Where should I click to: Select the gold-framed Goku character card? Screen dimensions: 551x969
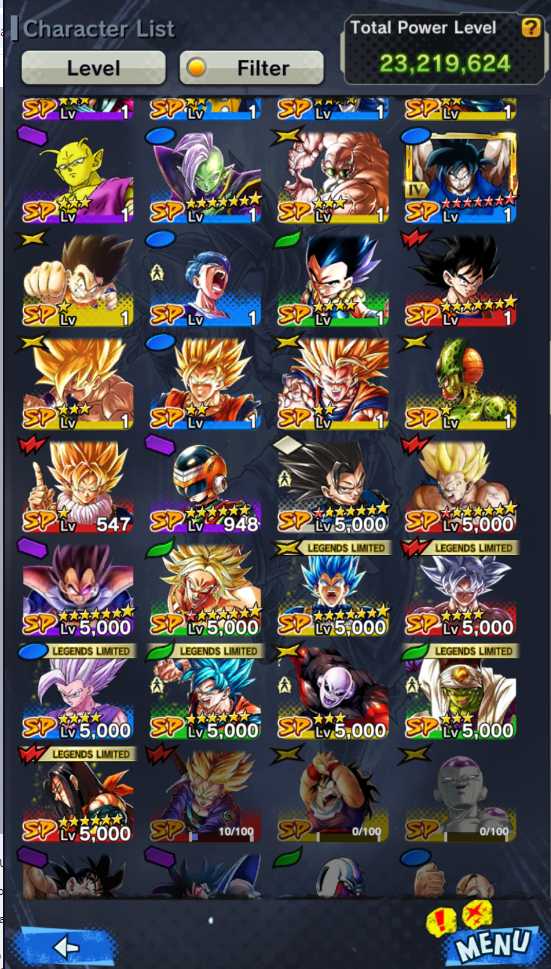pyautogui.click(x=460, y=177)
